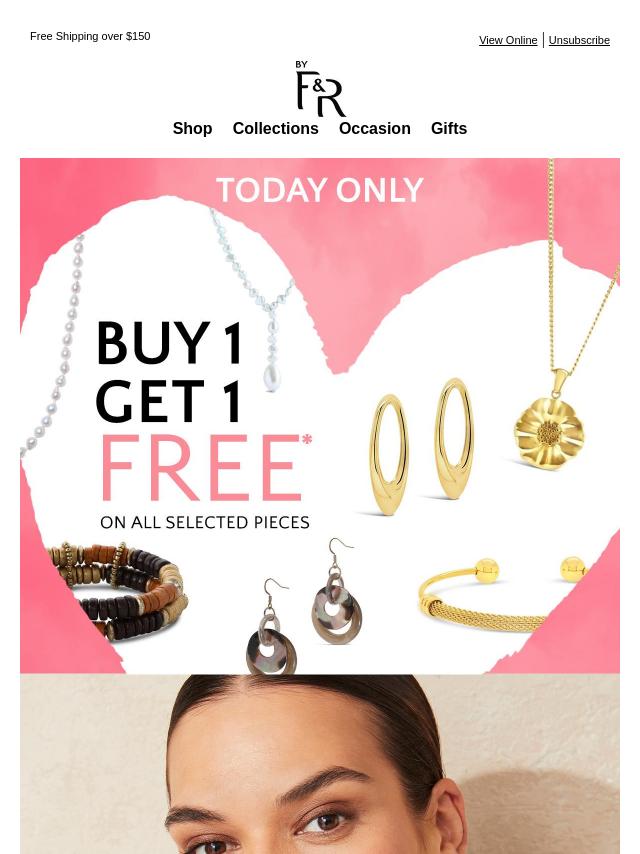
Task: Tap the Unsubscribe link
Action: pyautogui.click(x=579, y=40)
